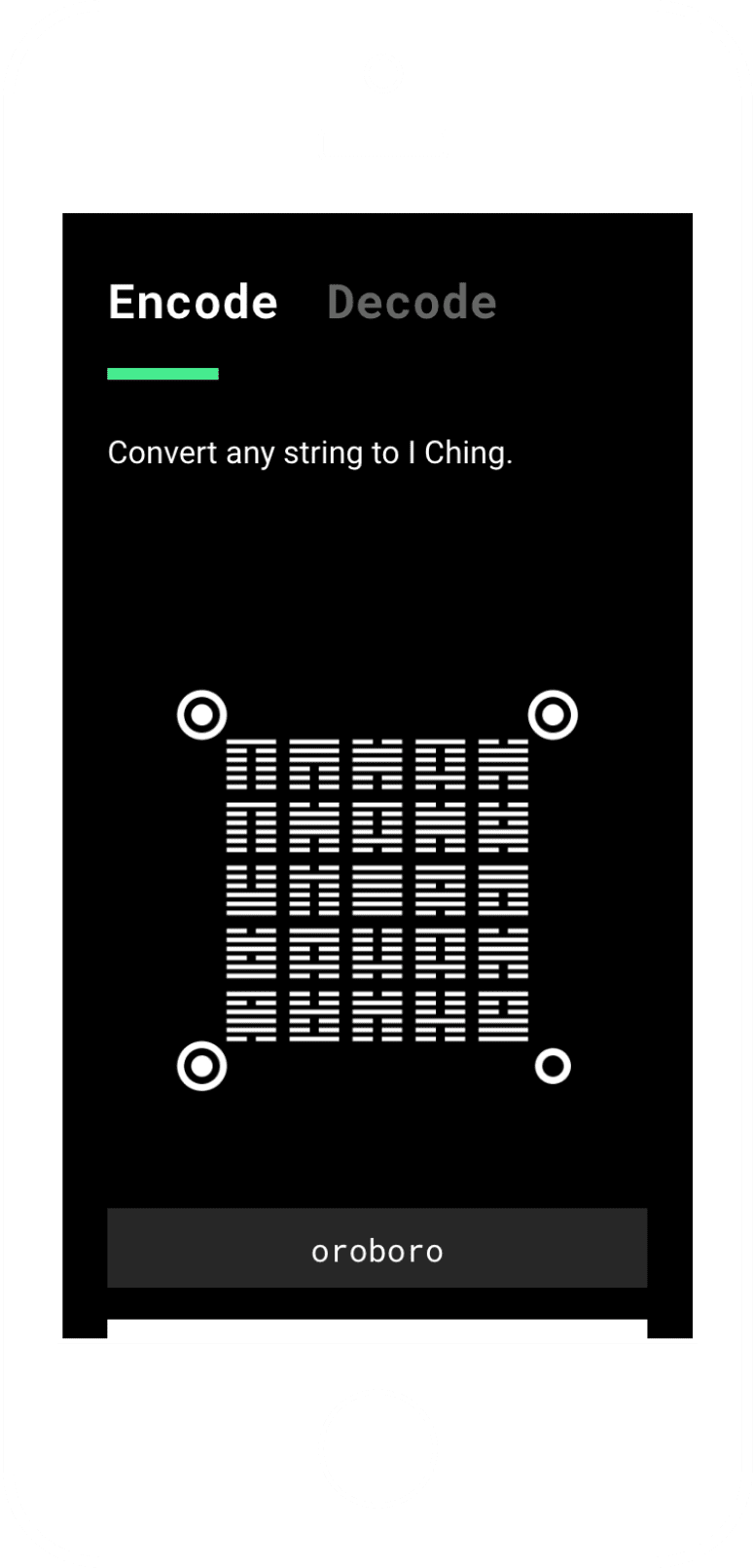Switch to the Decode tab
753x1568 pixels.
point(412,303)
